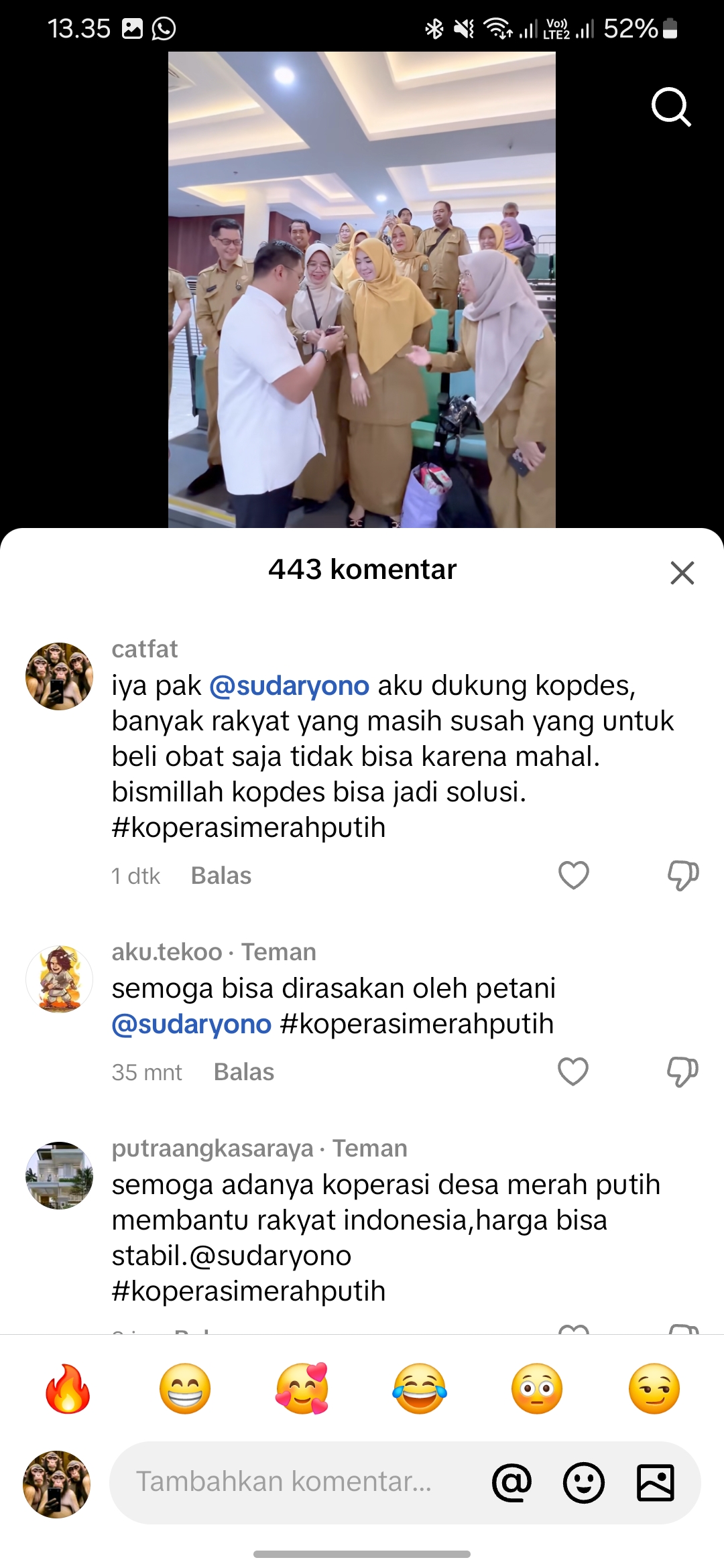
Task: Like catfat's comment
Action: [x=573, y=875]
